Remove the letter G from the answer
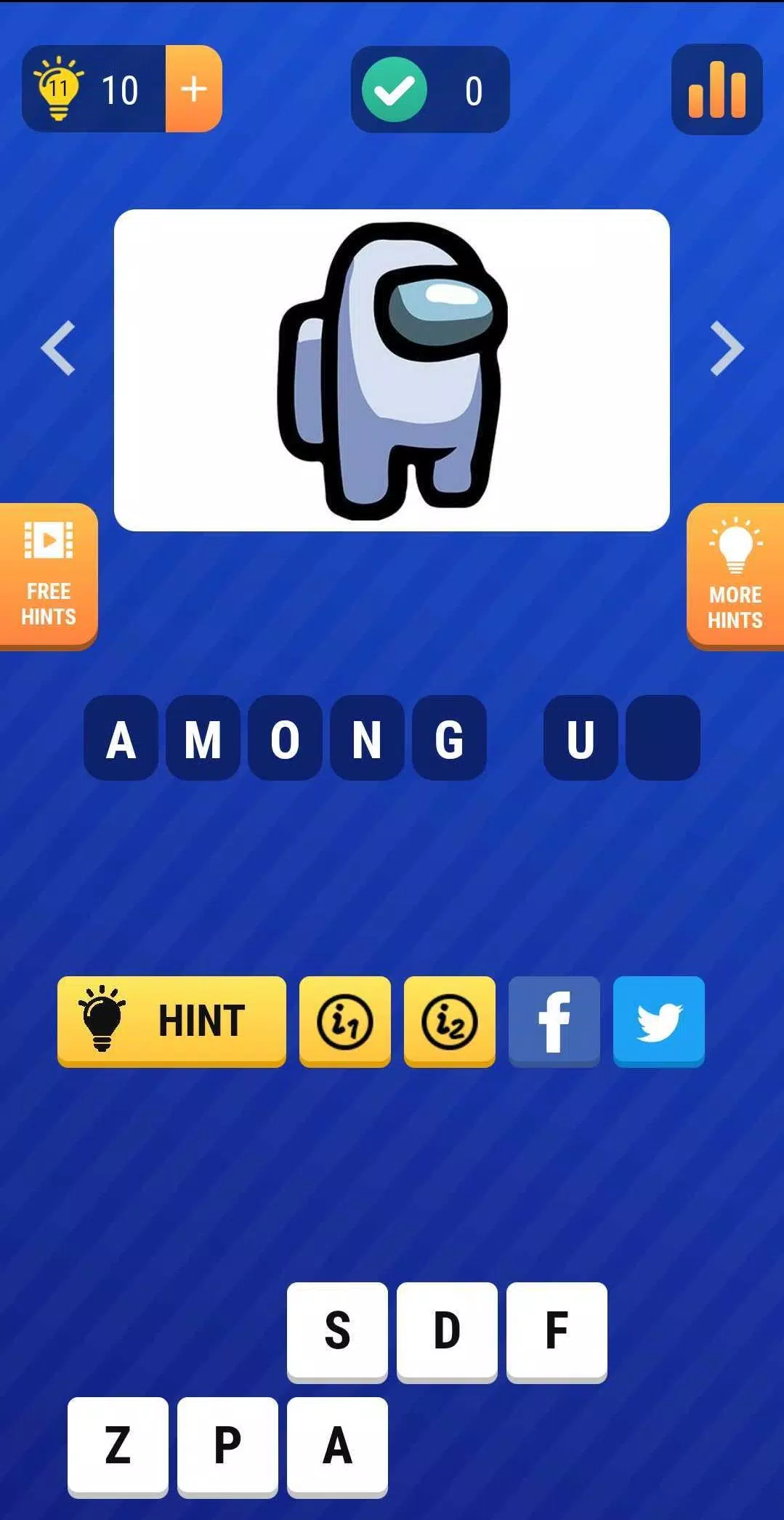The height and width of the screenshot is (1520, 784). coord(449,738)
